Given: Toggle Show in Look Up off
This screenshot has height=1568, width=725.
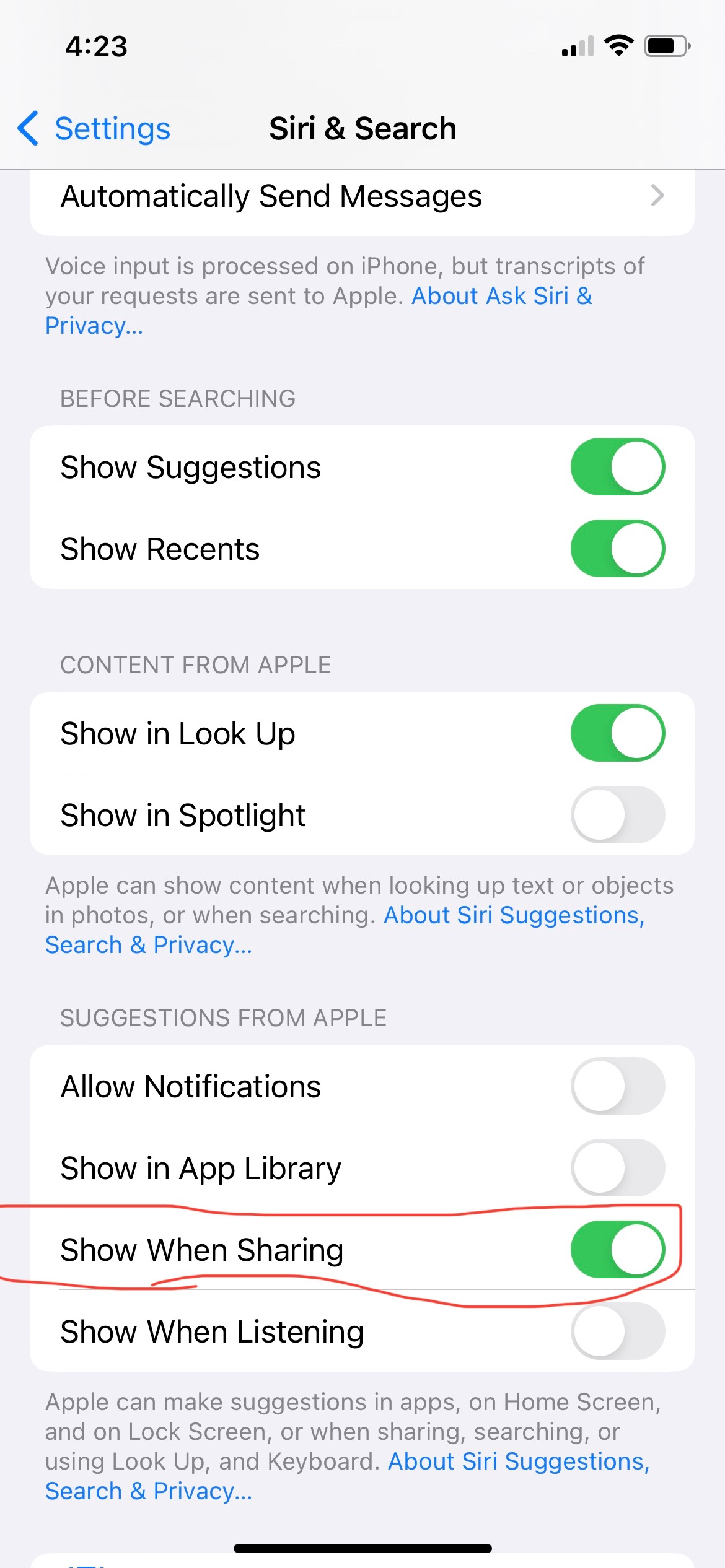Looking at the screenshot, I should (618, 733).
